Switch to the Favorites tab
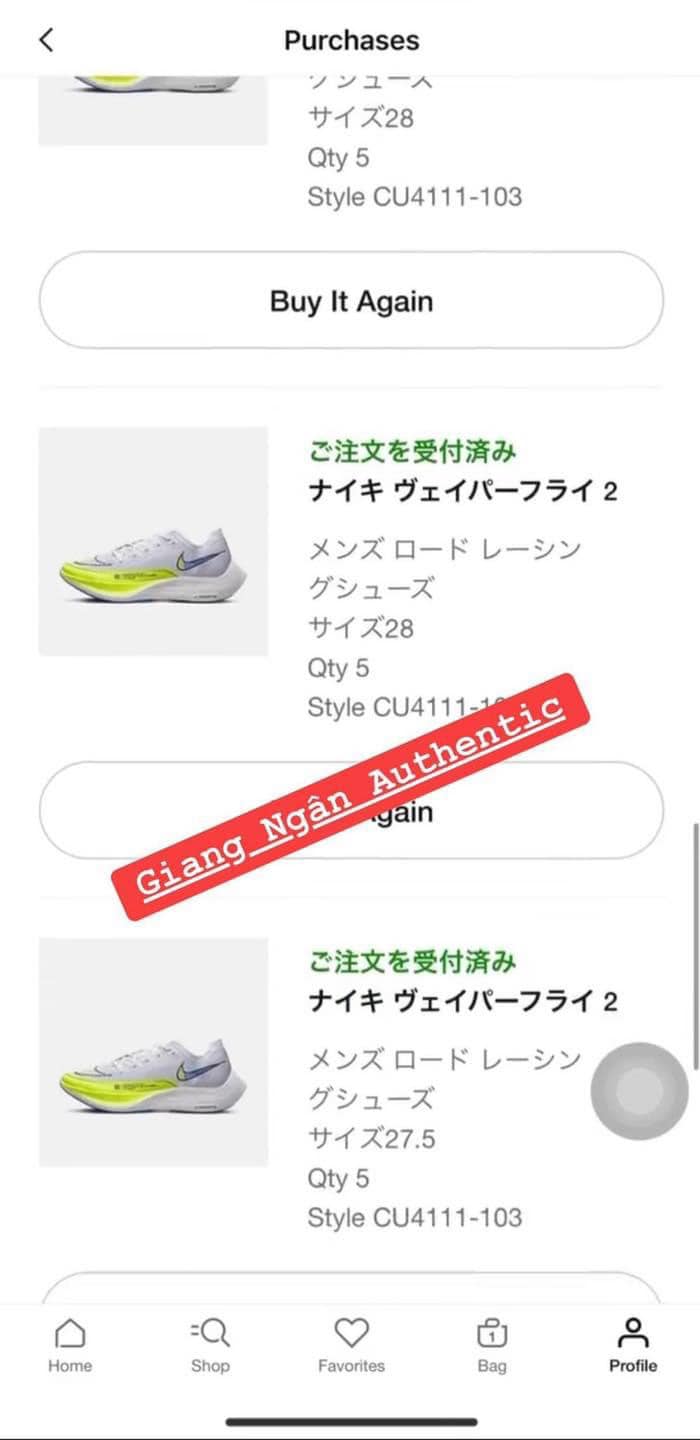The width and height of the screenshot is (700, 1440). pyautogui.click(x=351, y=1345)
